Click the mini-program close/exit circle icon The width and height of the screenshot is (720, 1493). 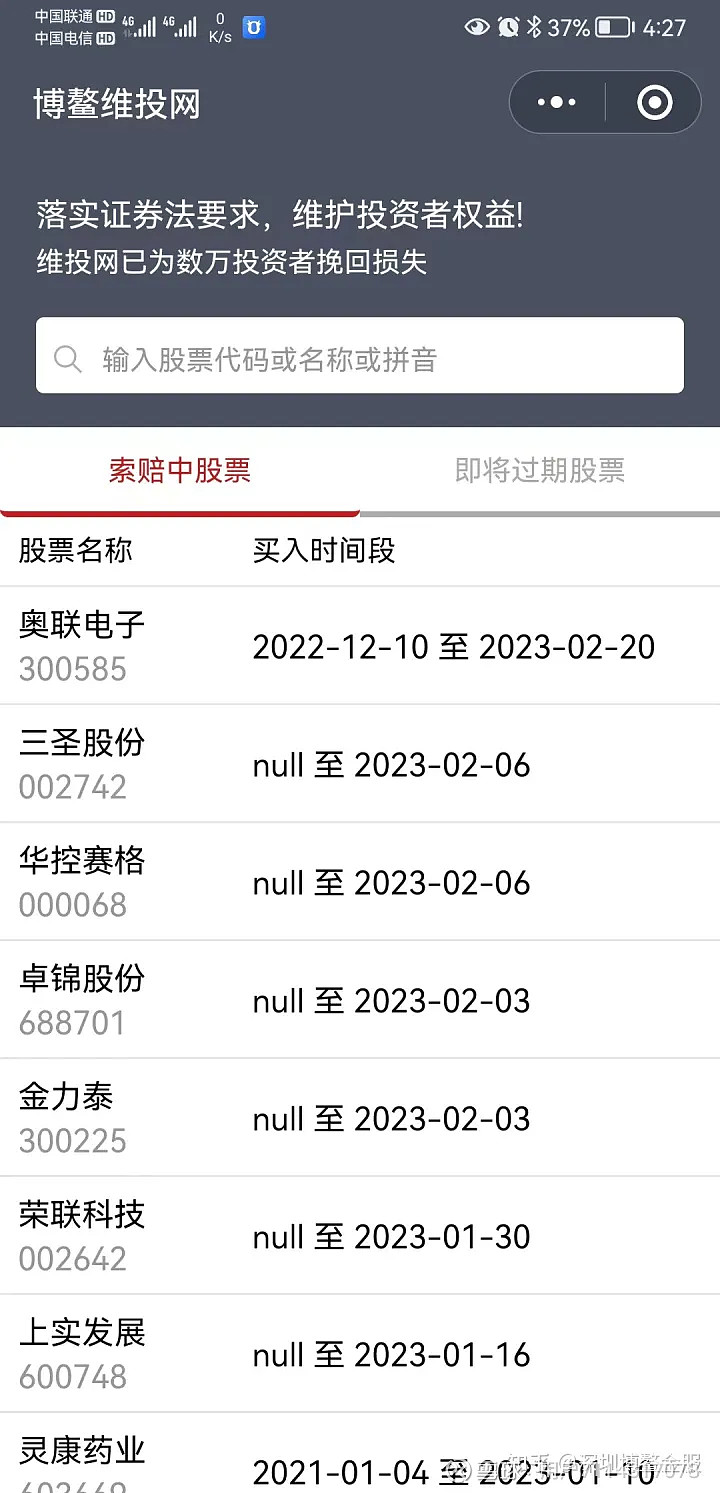click(x=653, y=102)
